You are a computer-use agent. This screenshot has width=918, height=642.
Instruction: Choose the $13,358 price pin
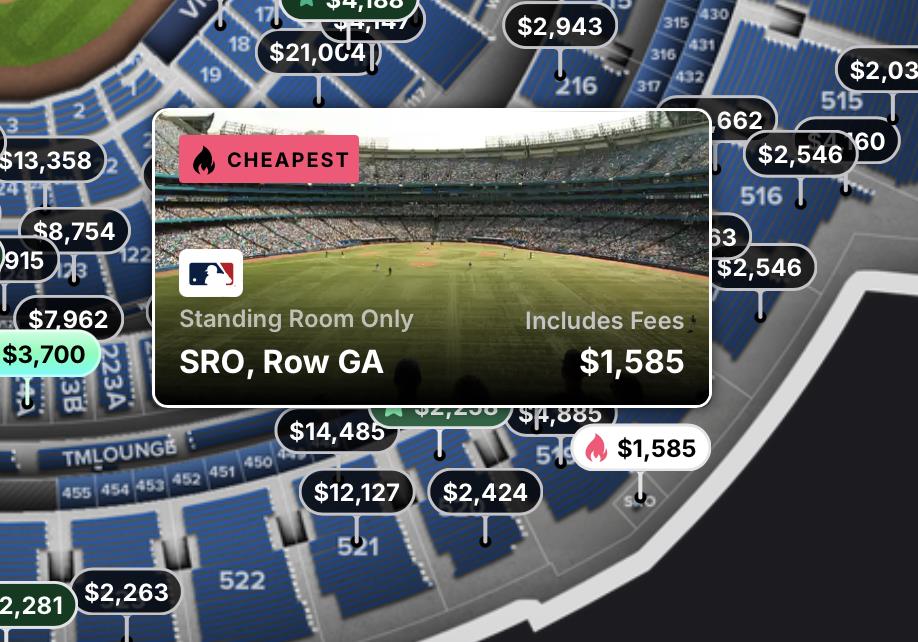[x=48, y=160]
